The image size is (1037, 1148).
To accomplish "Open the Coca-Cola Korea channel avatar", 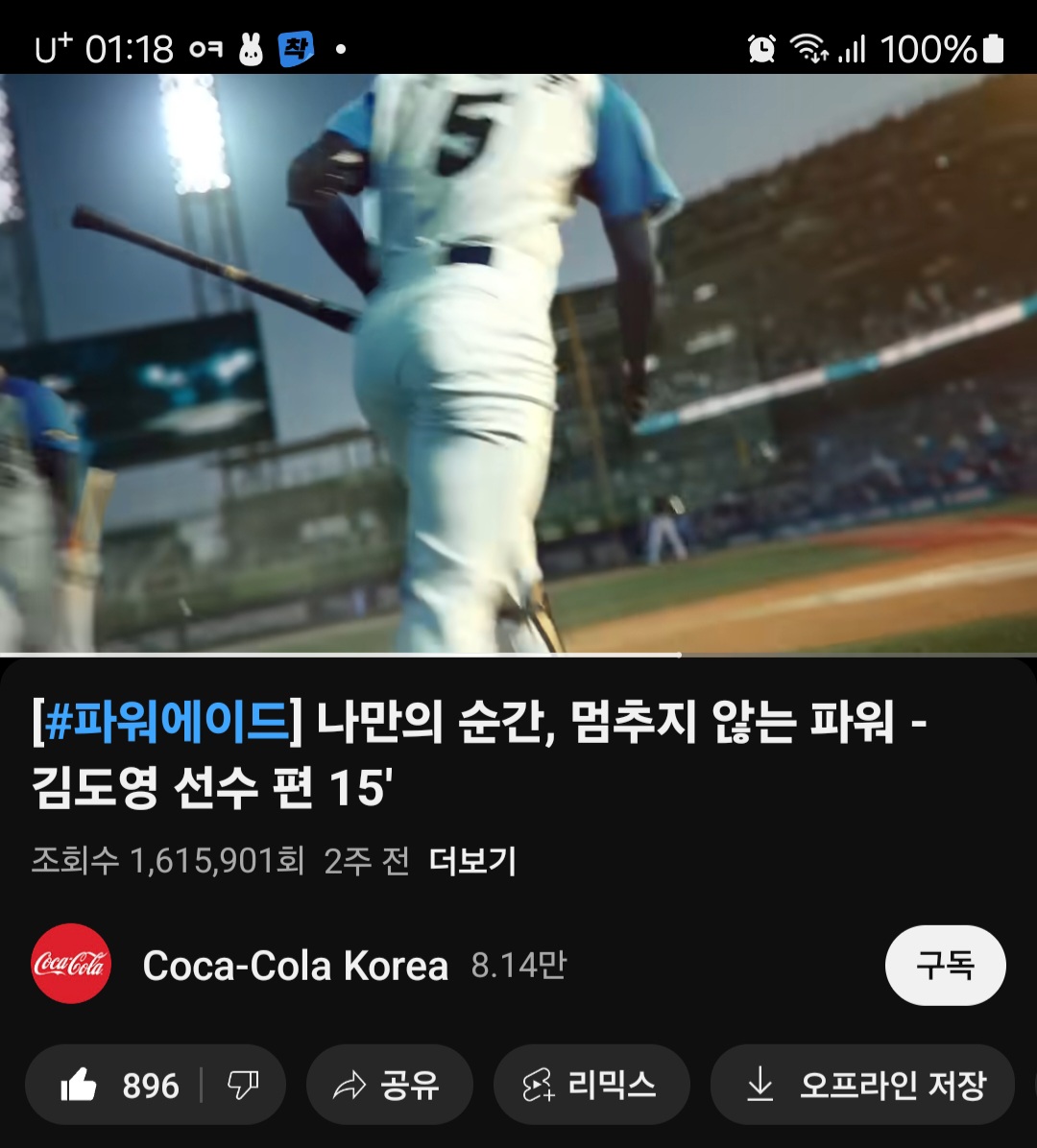I will tap(71, 964).
